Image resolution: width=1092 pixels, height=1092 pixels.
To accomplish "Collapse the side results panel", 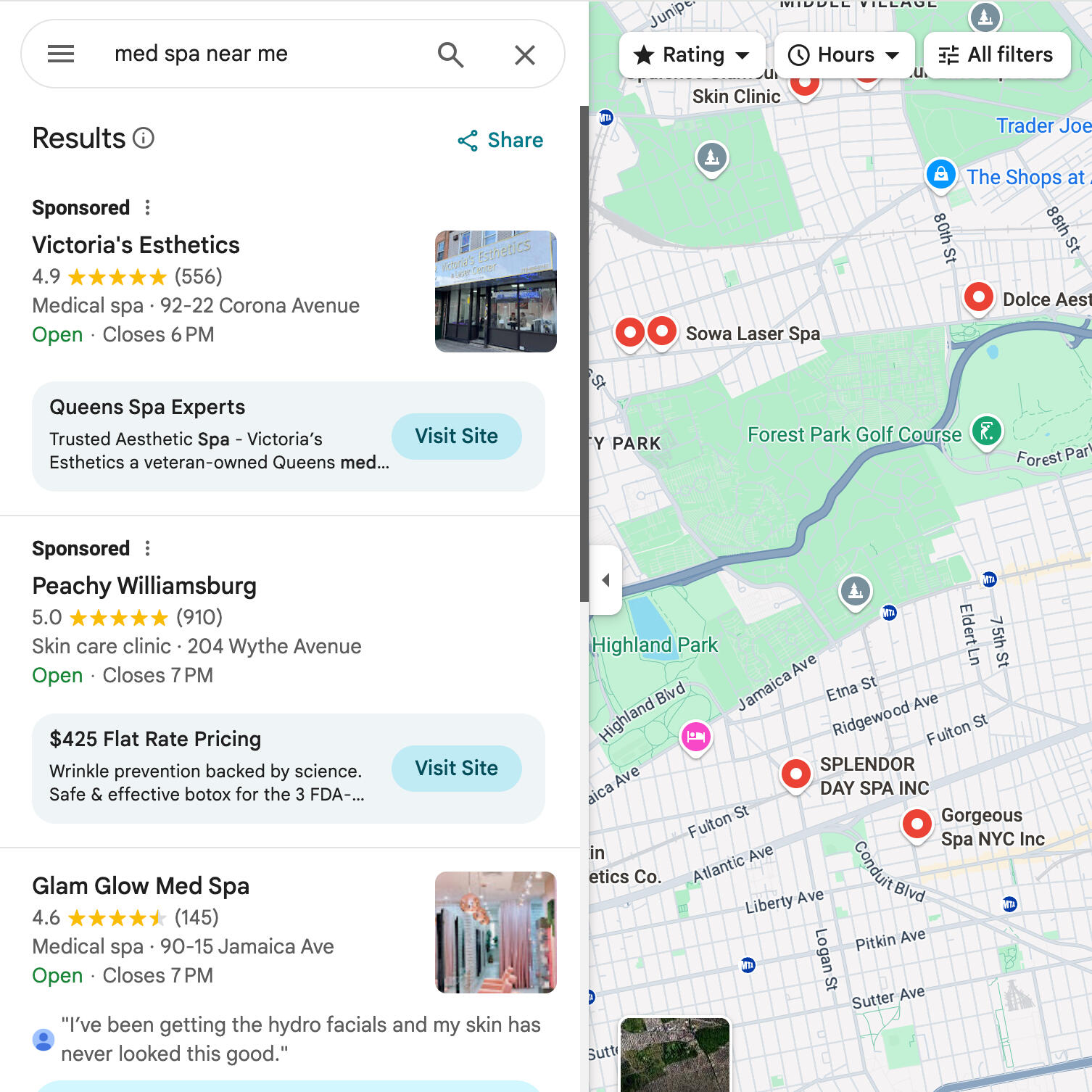I will 605,580.
